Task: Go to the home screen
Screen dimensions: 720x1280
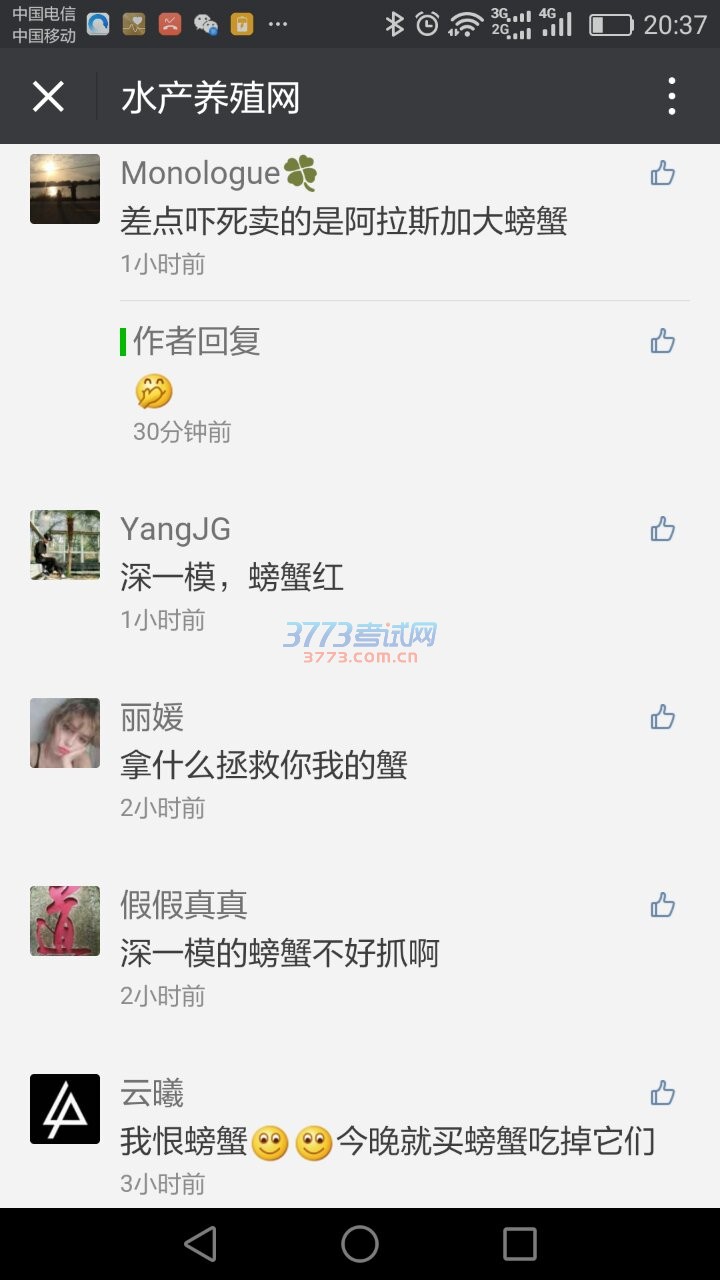Action: [360, 1244]
